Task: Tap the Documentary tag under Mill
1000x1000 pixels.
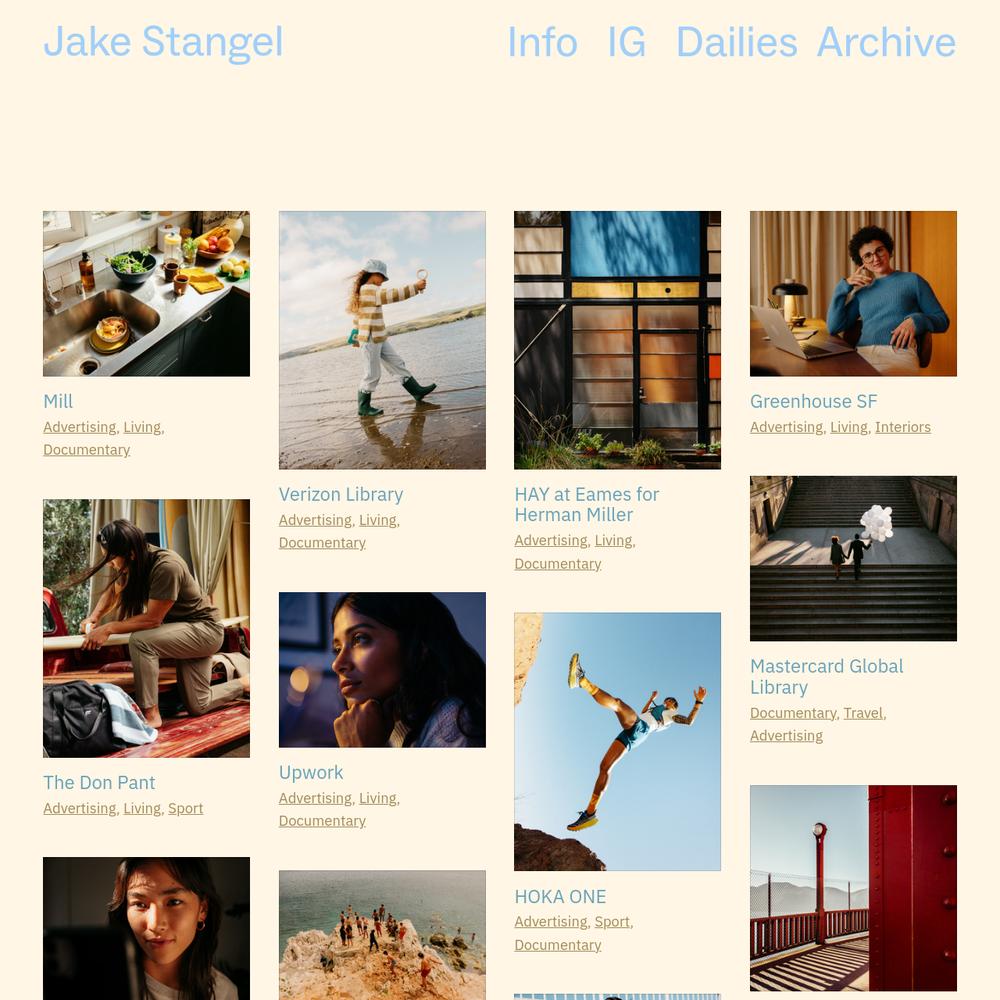Action: pos(86,450)
